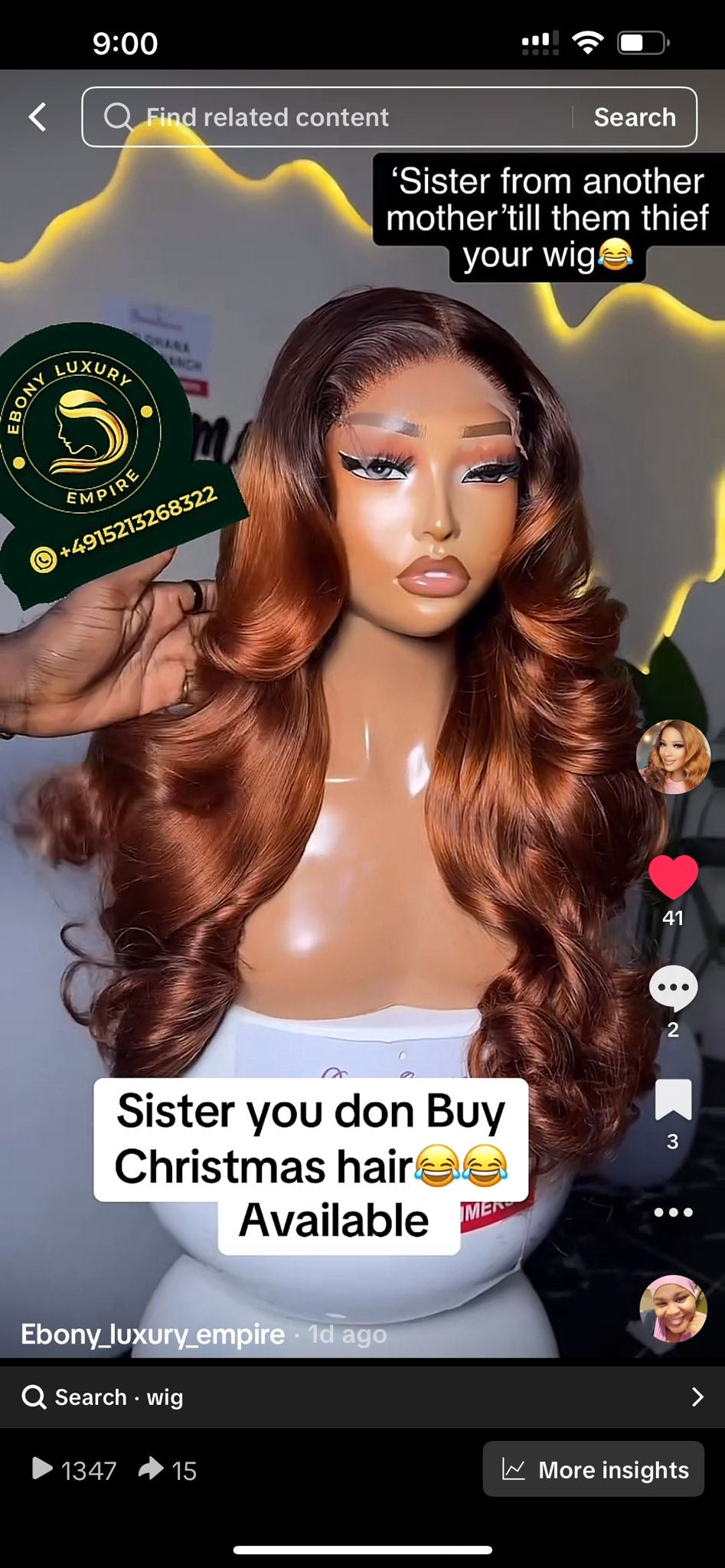Go back with the arrow icon
The width and height of the screenshot is (725, 1568).
coord(37,117)
